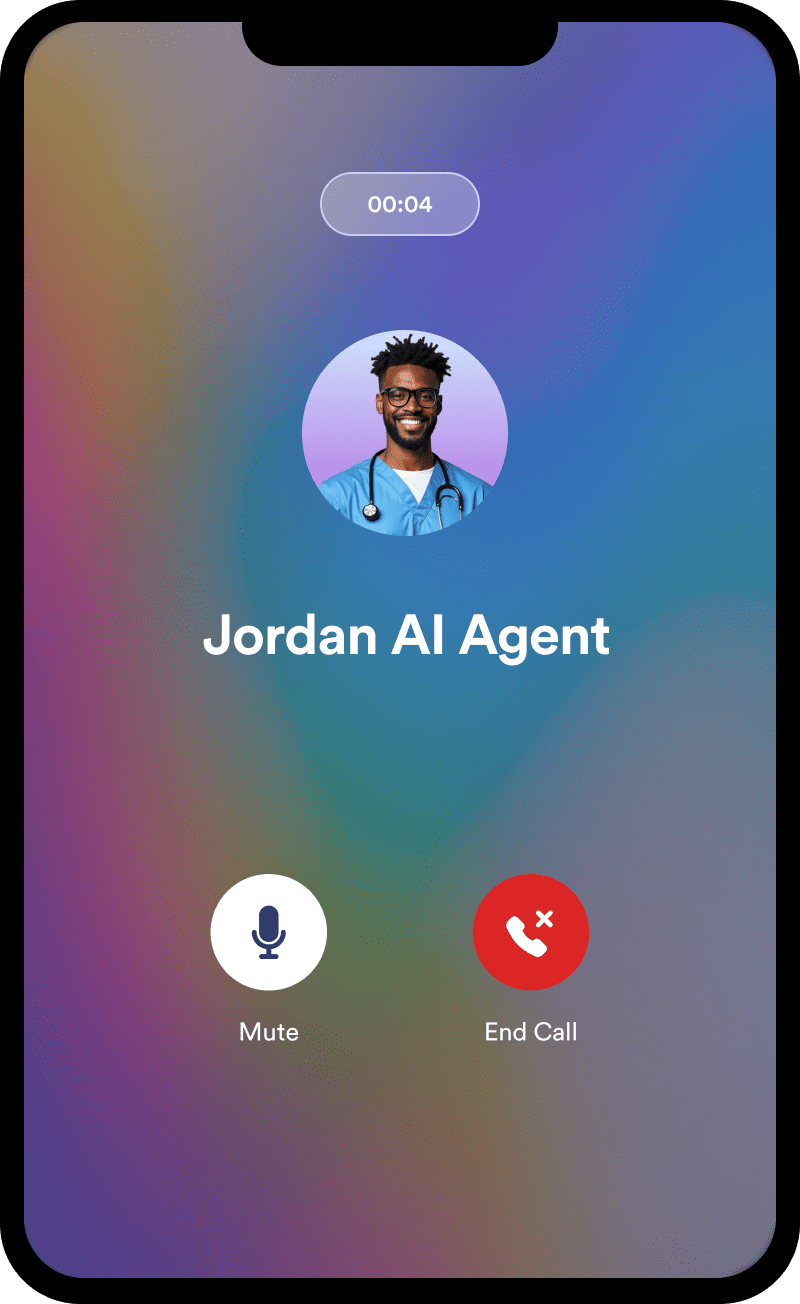This screenshot has width=800, height=1304.
Task: Tap the timer showing elapsed call time
Action: (x=399, y=204)
